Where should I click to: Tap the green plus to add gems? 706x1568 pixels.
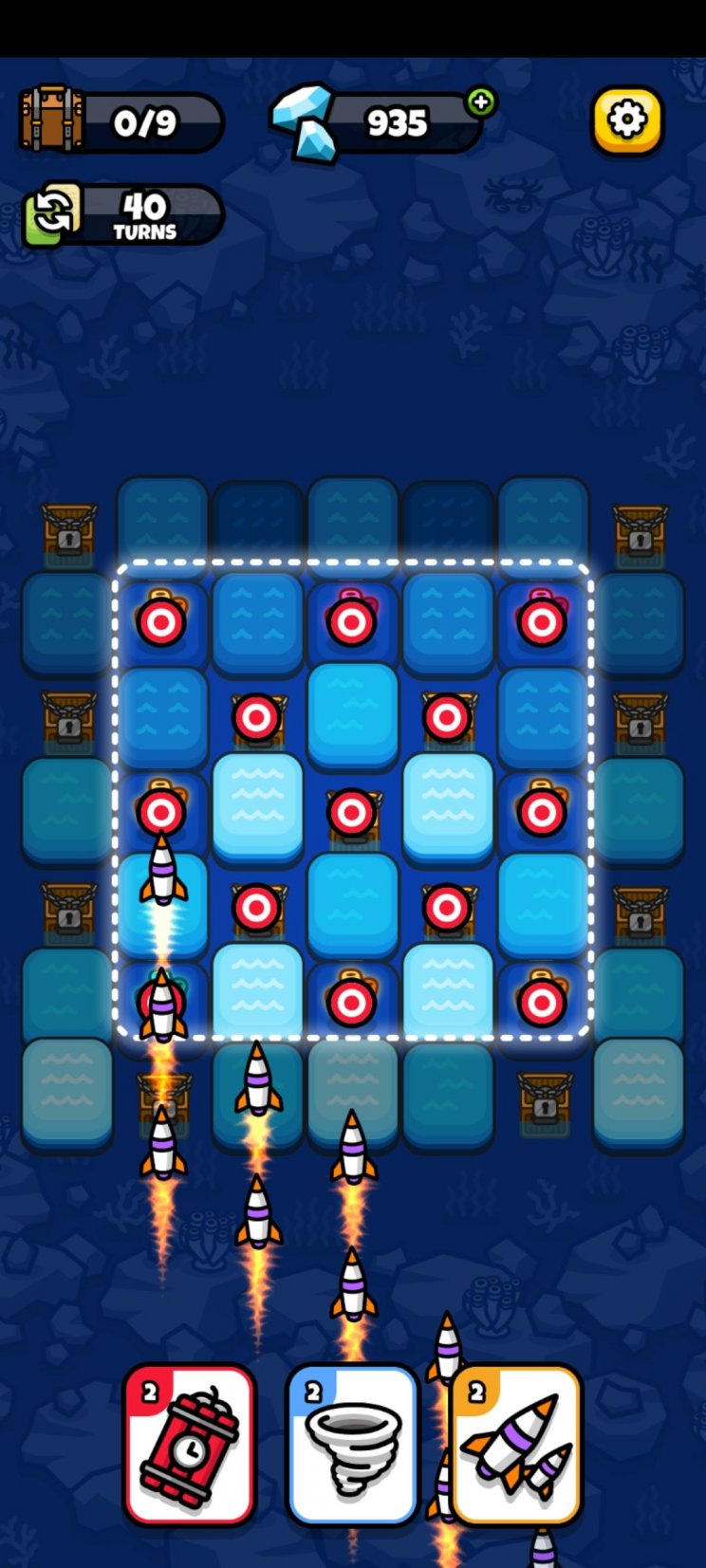481,101
